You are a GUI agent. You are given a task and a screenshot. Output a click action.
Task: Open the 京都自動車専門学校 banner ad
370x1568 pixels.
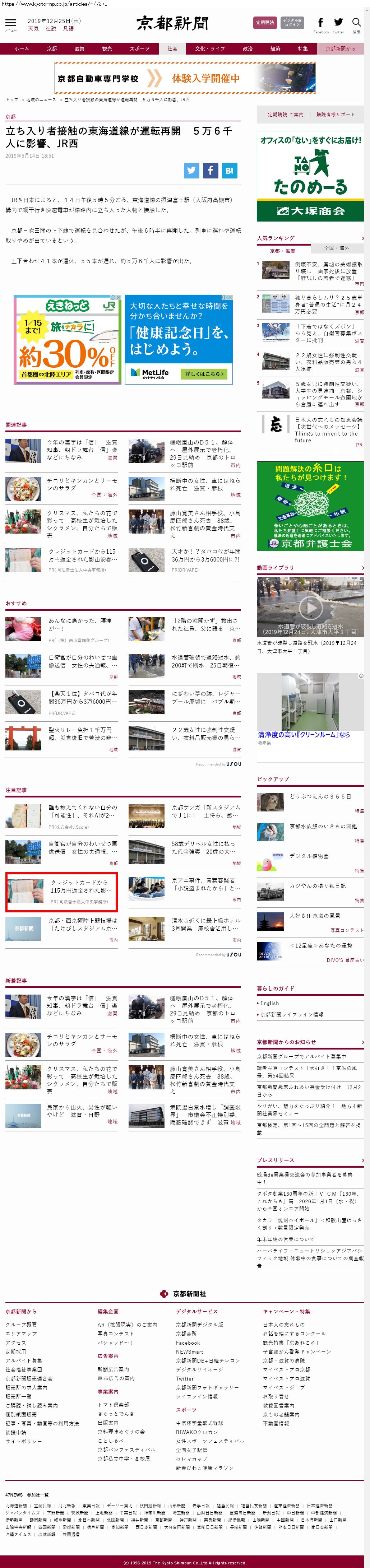pos(185,78)
